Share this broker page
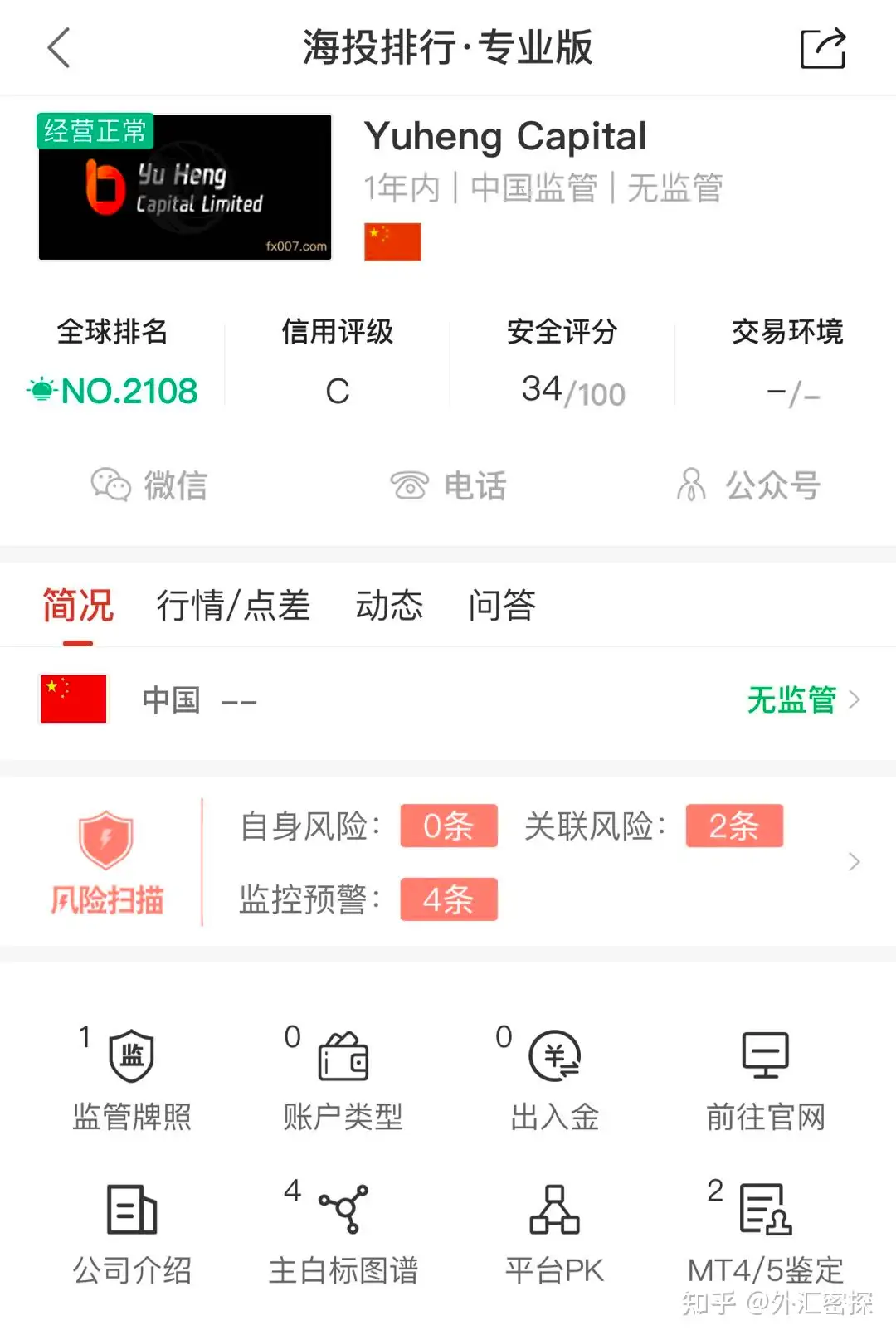This screenshot has height=1340, width=896. click(822, 49)
